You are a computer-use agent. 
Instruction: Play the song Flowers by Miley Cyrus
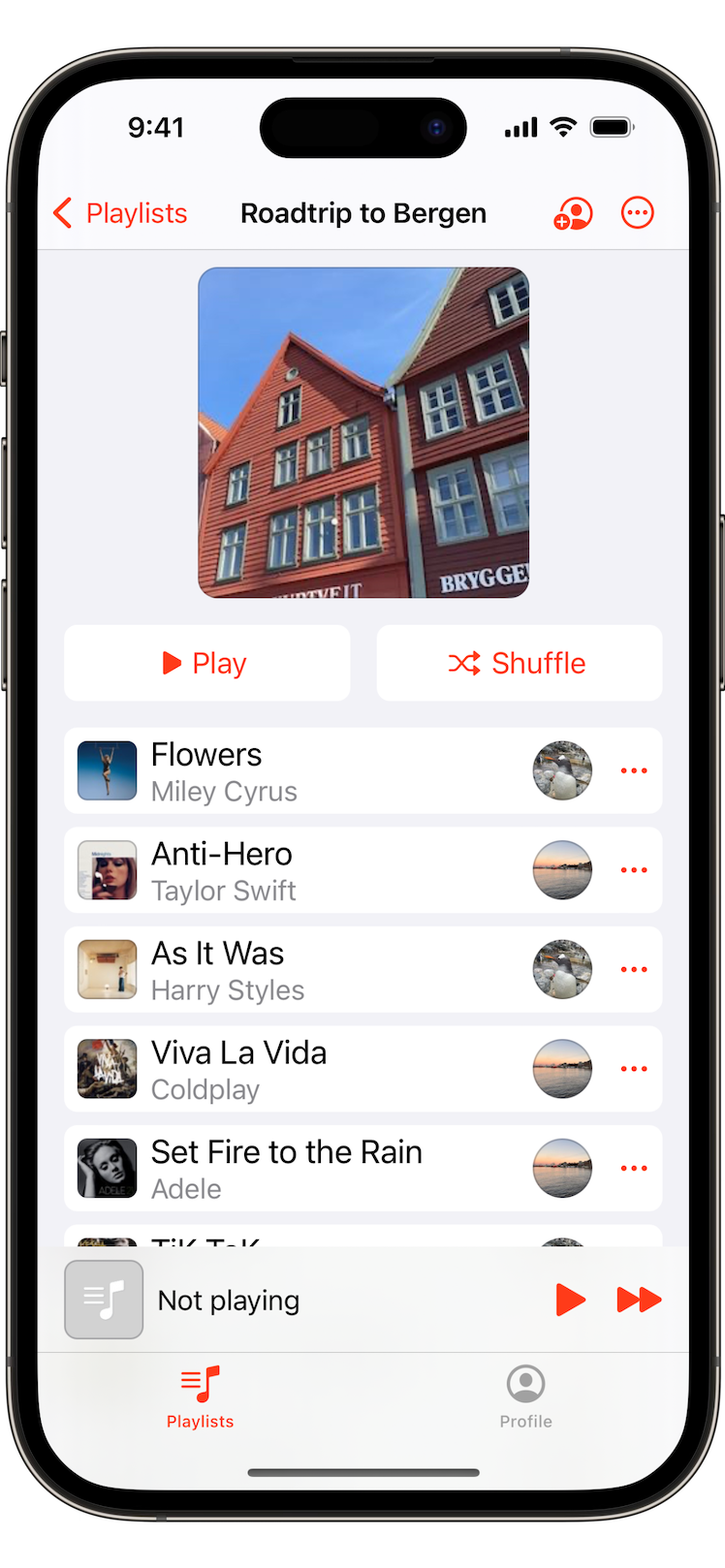pos(291,771)
